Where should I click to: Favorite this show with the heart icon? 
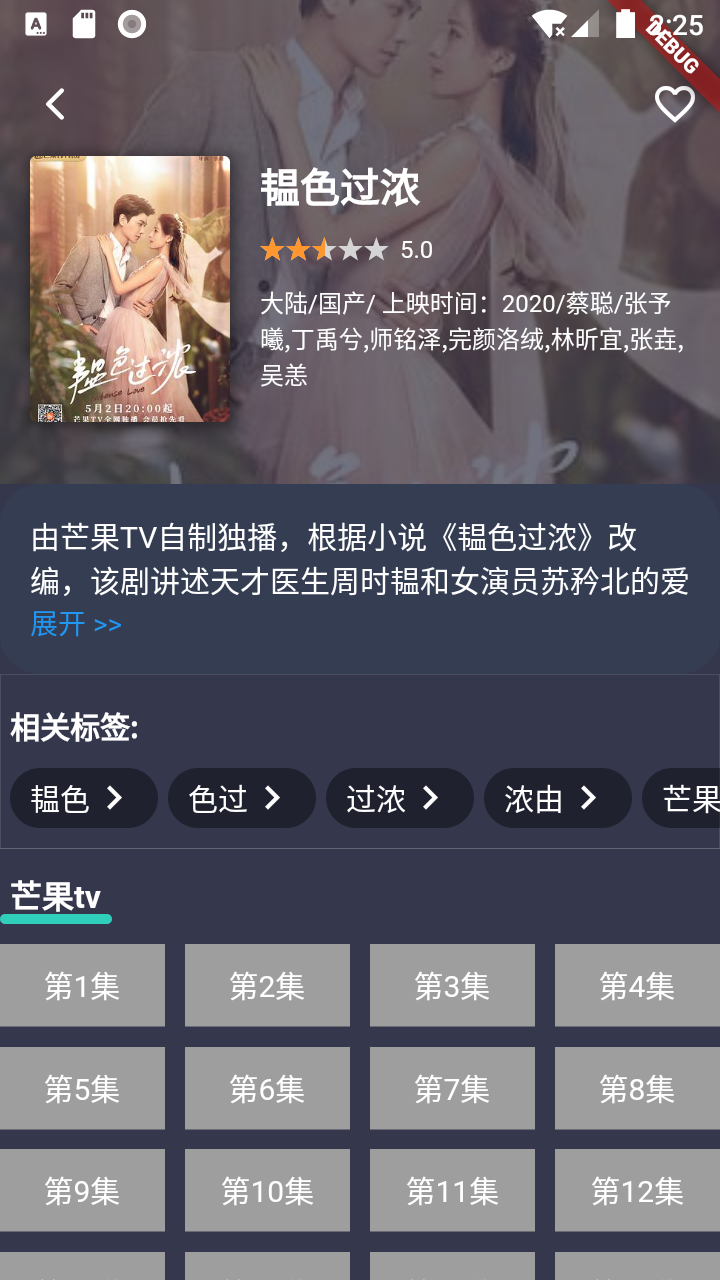click(x=675, y=104)
